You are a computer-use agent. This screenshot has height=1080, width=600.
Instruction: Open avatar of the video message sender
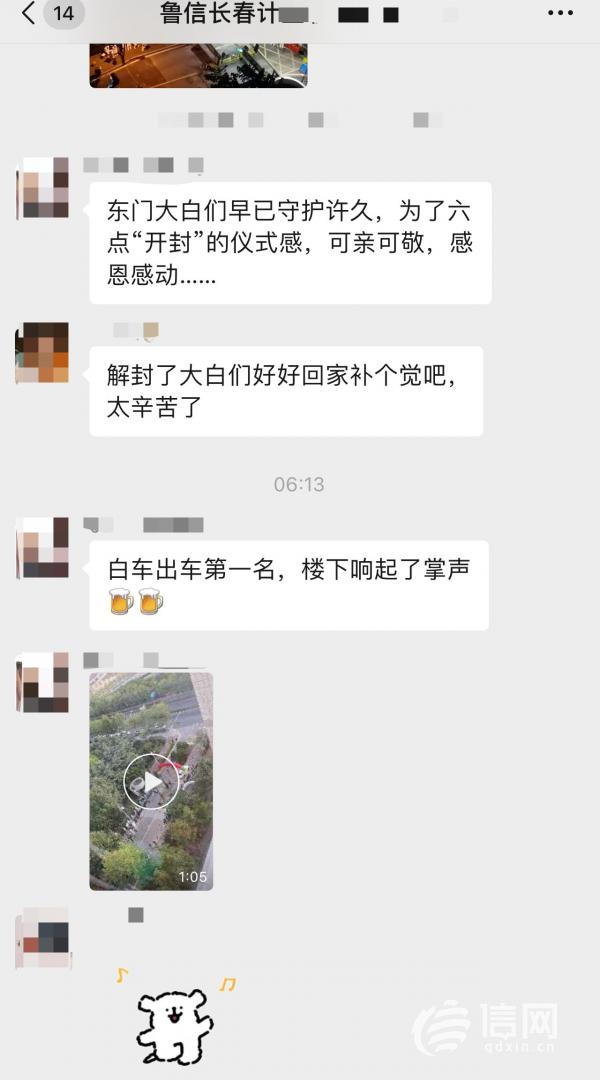click(43, 682)
